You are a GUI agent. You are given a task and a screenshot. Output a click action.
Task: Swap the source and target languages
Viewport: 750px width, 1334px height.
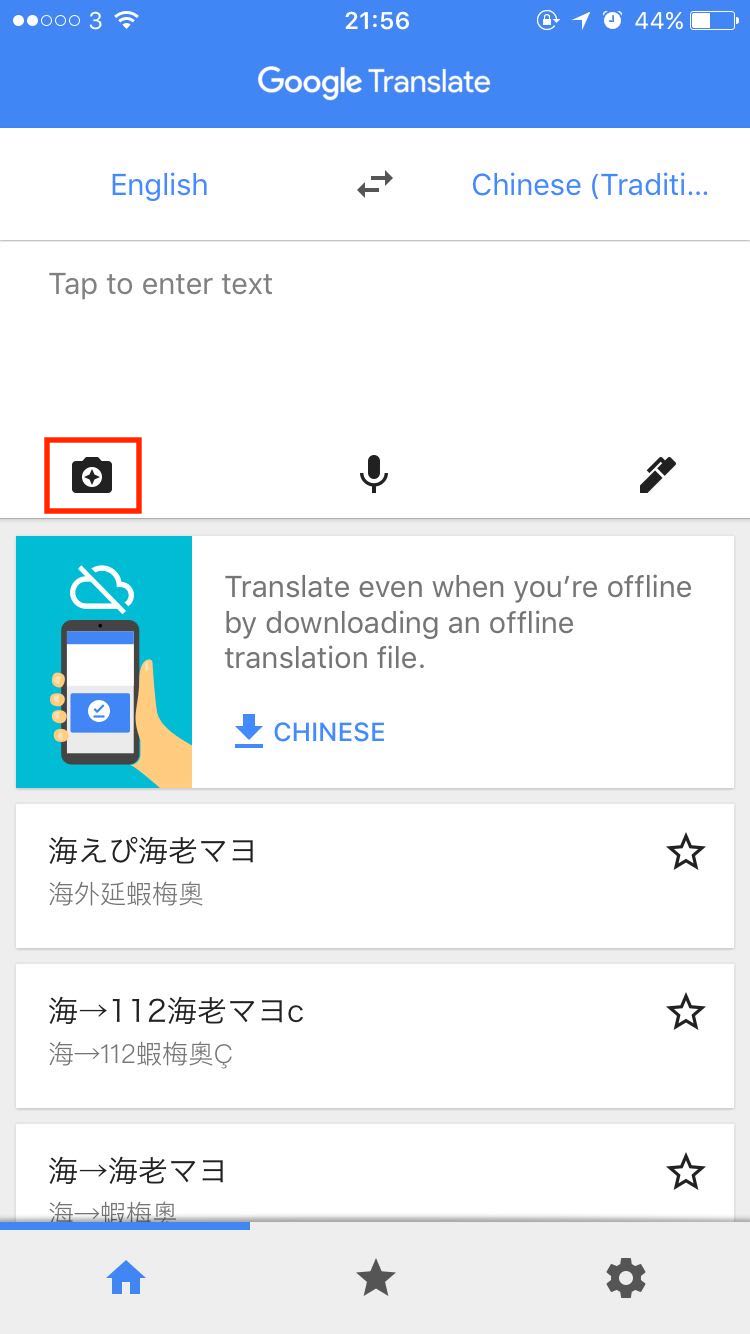(x=375, y=184)
